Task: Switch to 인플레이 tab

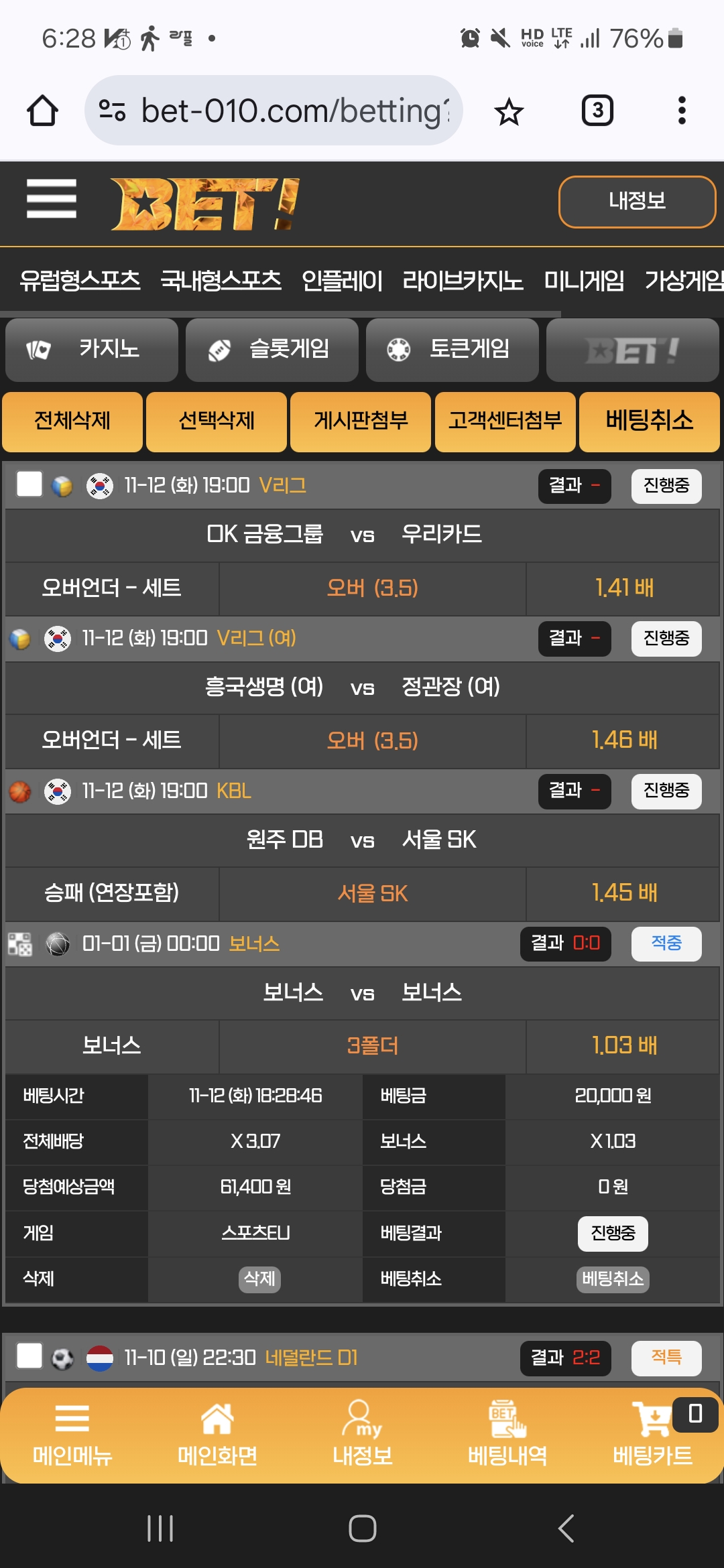Action: [x=342, y=280]
